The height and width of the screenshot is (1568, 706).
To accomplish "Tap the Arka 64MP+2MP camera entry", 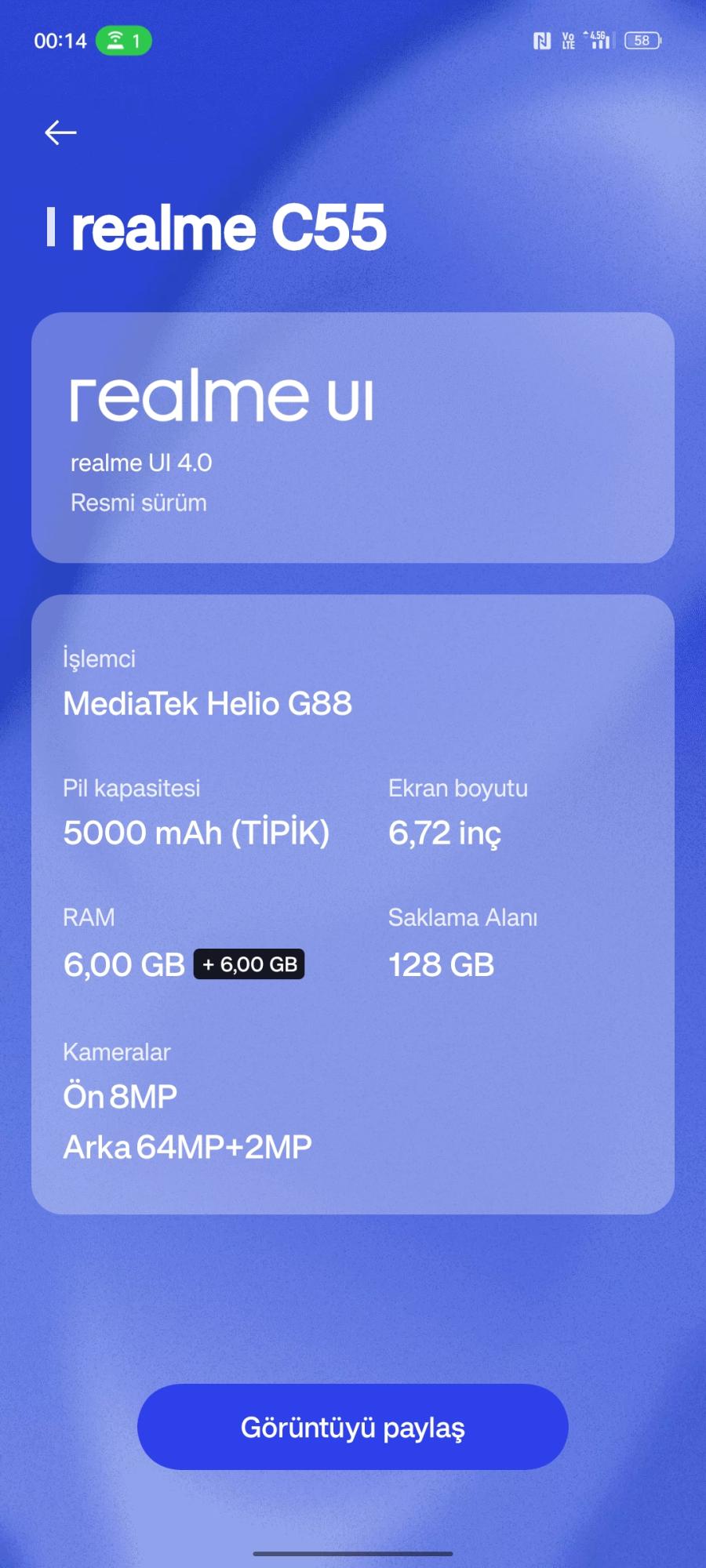I will click(x=187, y=1147).
